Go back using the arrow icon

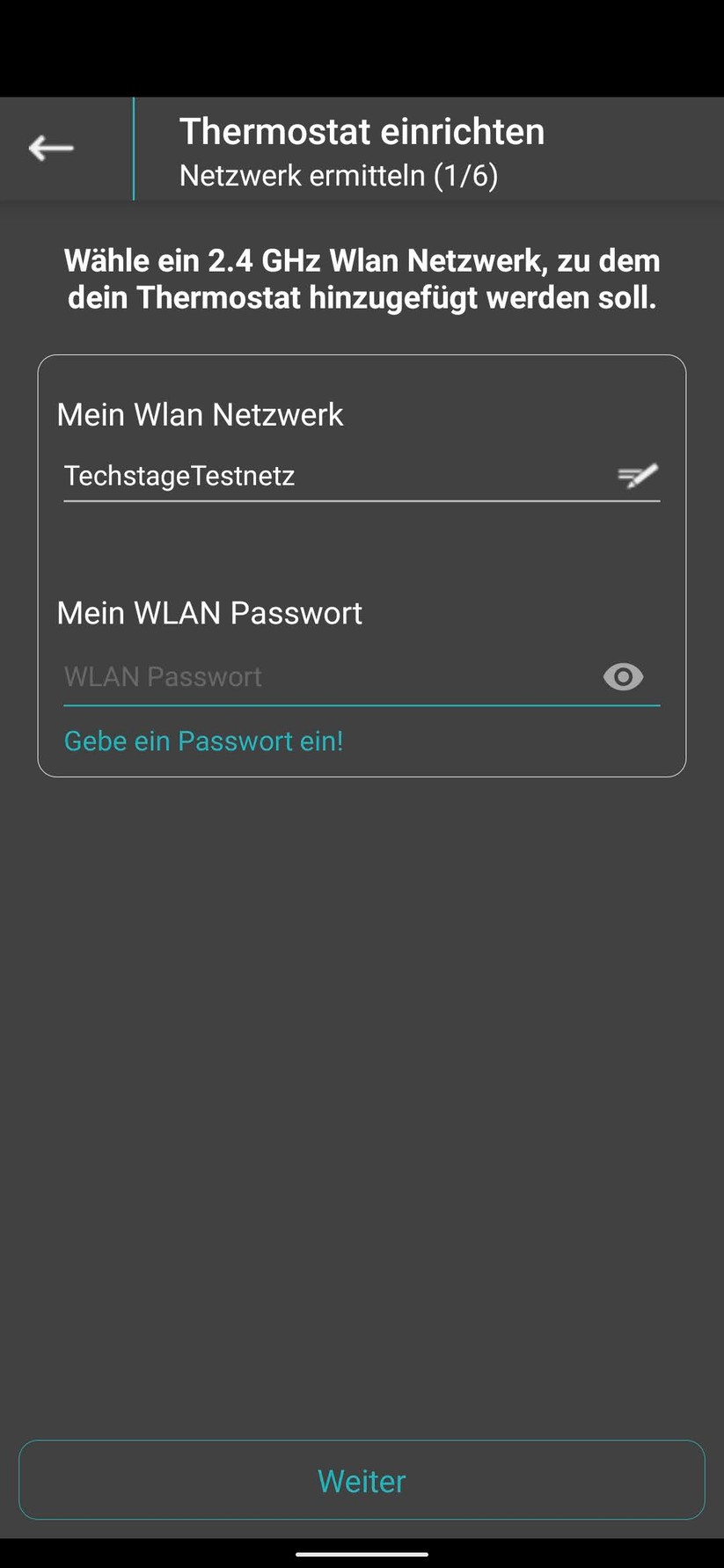pos(51,149)
